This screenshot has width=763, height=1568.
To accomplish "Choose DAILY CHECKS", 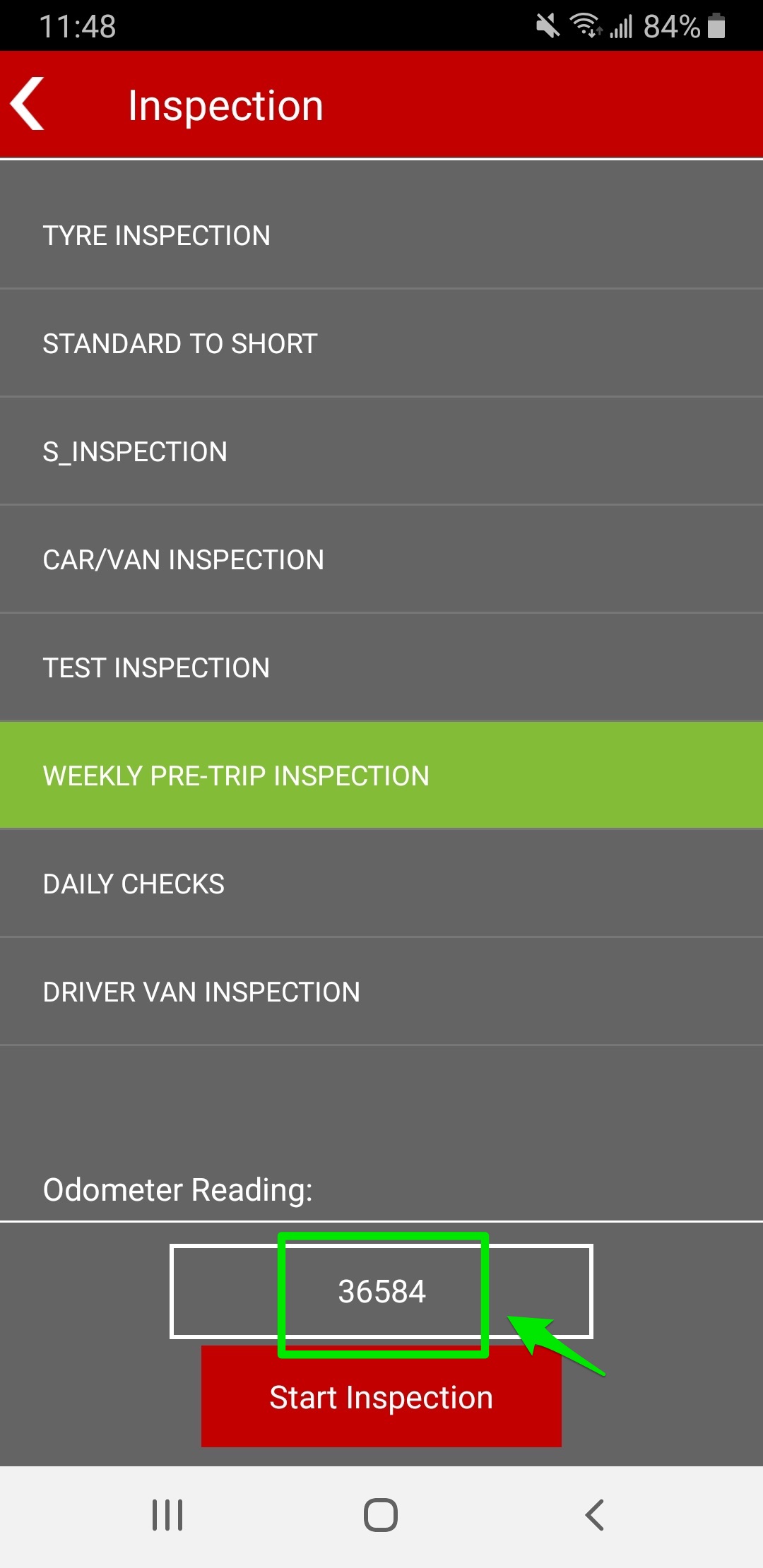I will click(381, 884).
